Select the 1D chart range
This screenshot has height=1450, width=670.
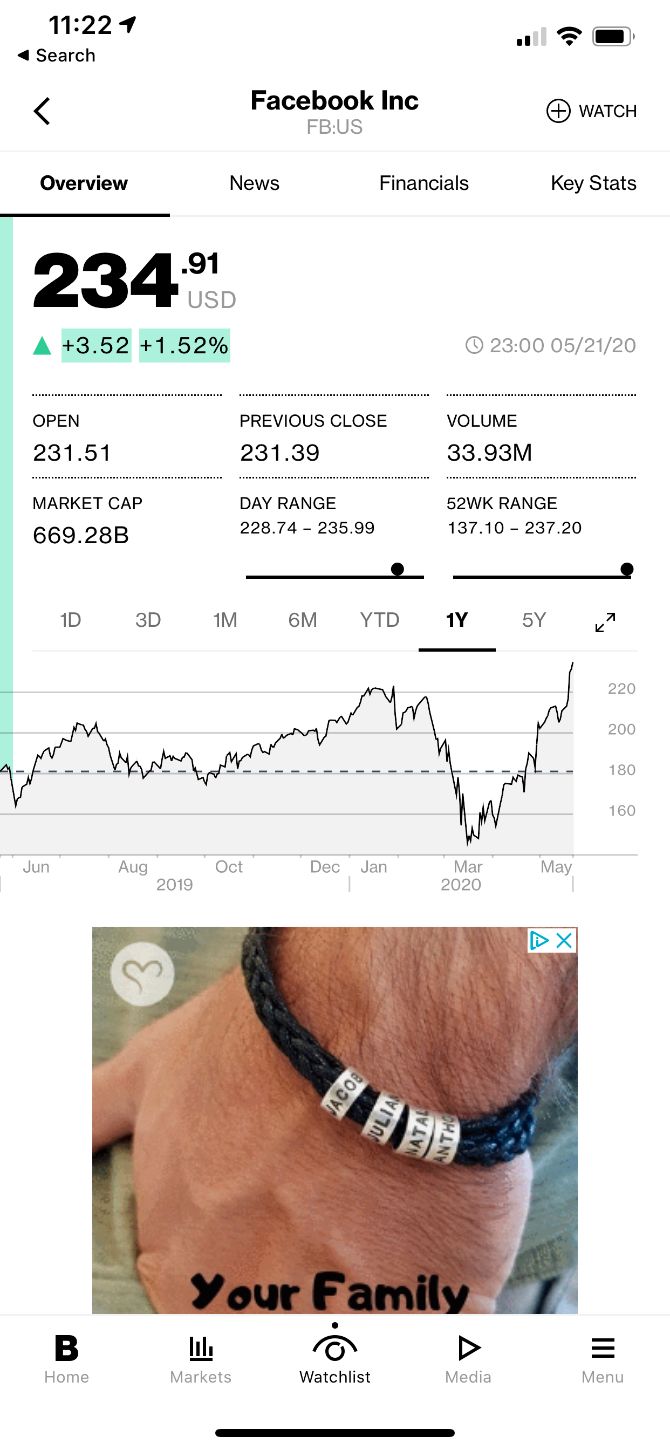(x=70, y=620)
